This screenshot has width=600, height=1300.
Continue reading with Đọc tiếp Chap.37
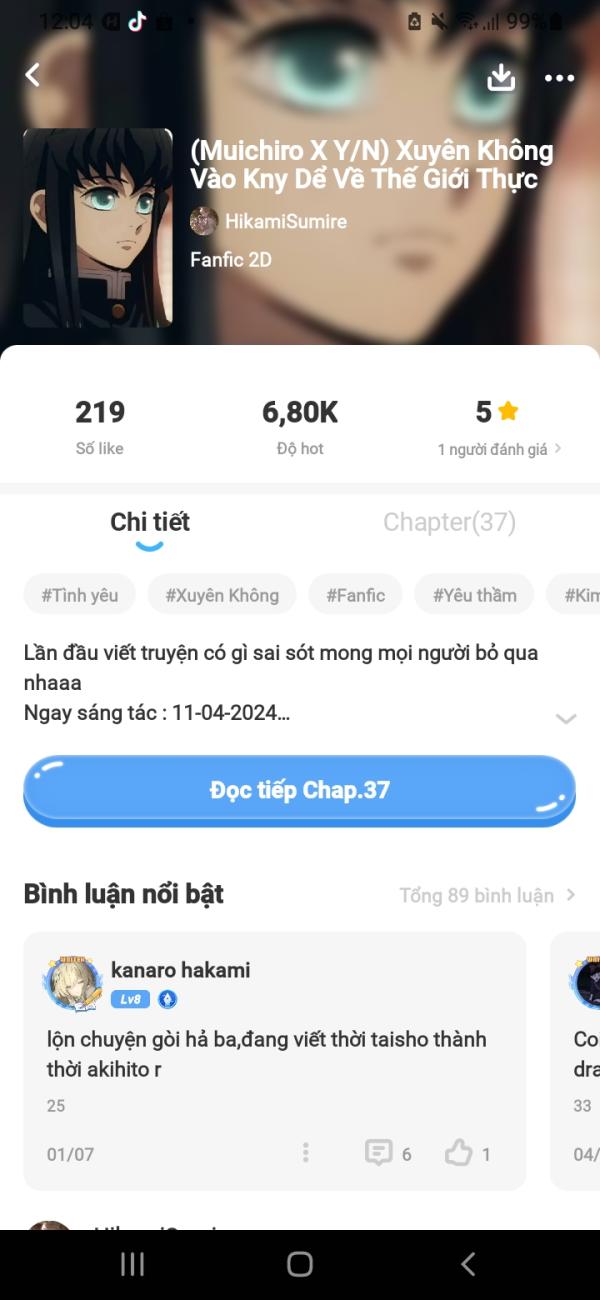(x=299, y=790)
